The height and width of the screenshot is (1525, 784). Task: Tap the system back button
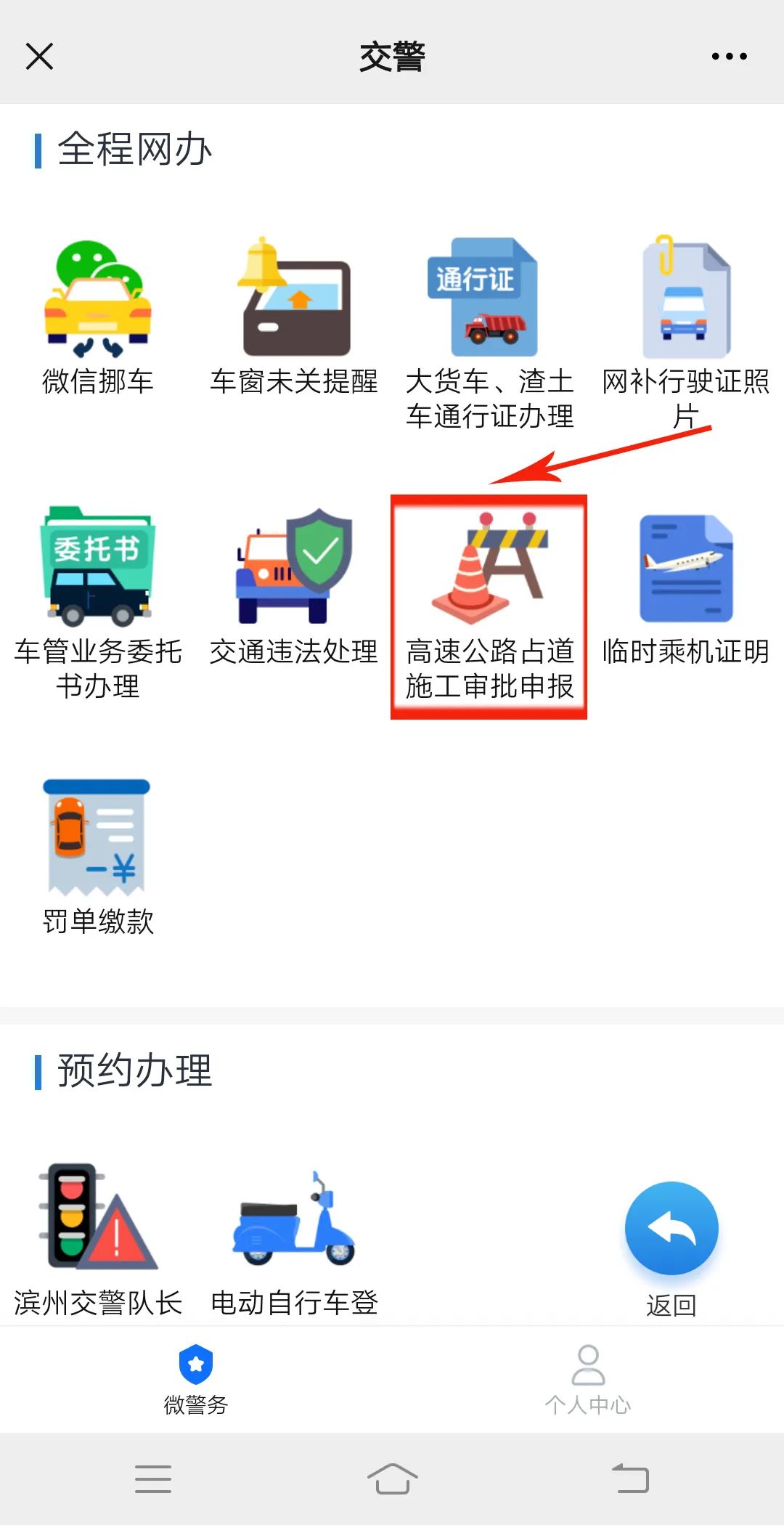(630, 1479)
